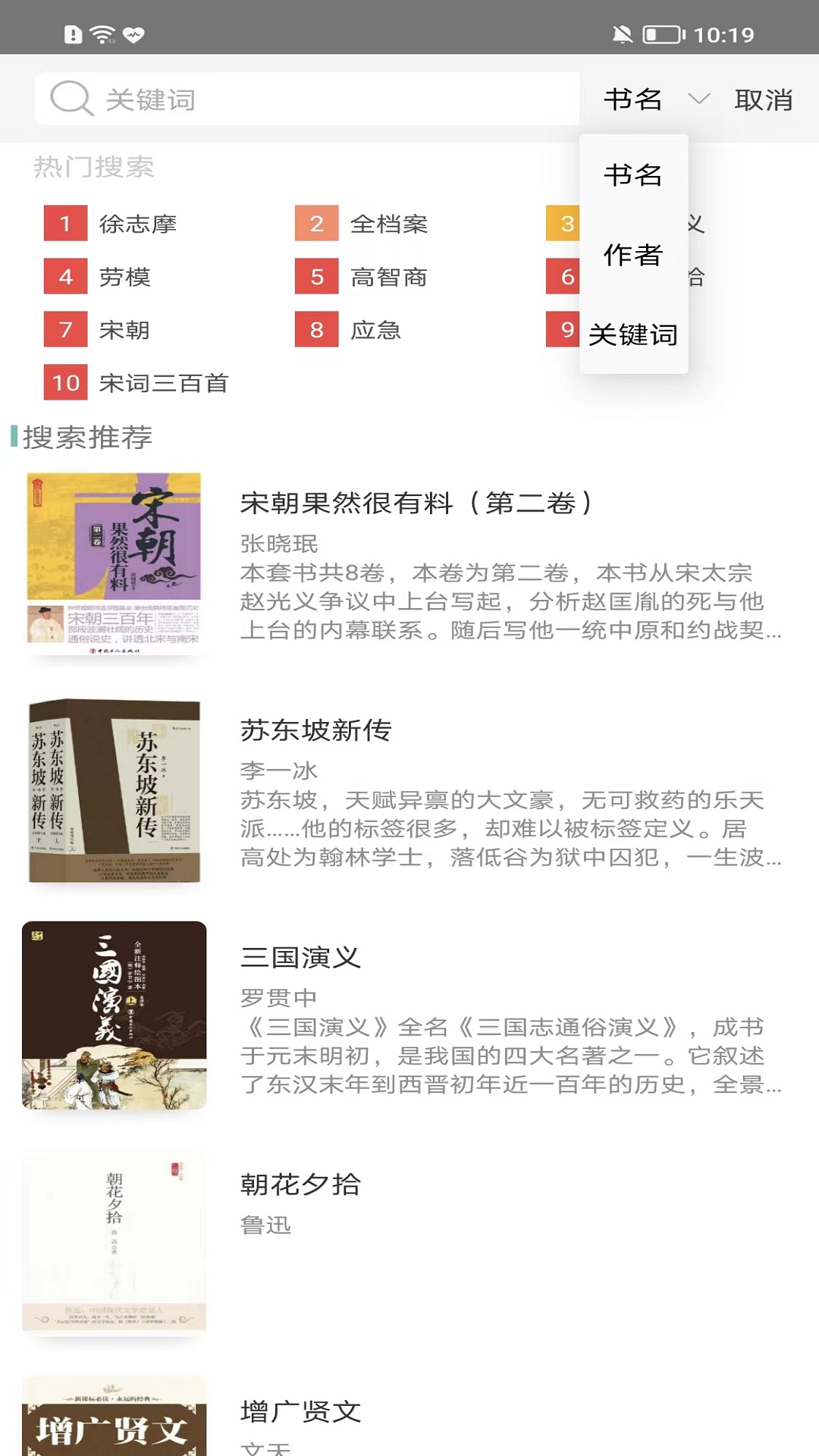Select 作者 in the search type dropdown
Image resolution: width=819 pixels, height=1456 pixels.
[635, 256]
